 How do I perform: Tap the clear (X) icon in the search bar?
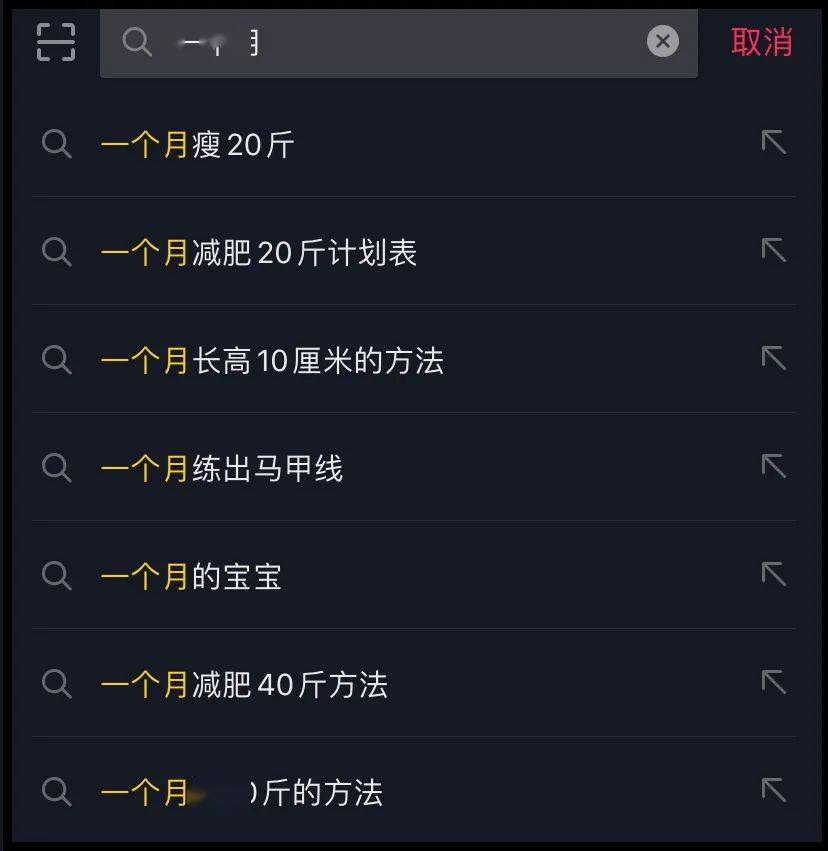point(662,41)
